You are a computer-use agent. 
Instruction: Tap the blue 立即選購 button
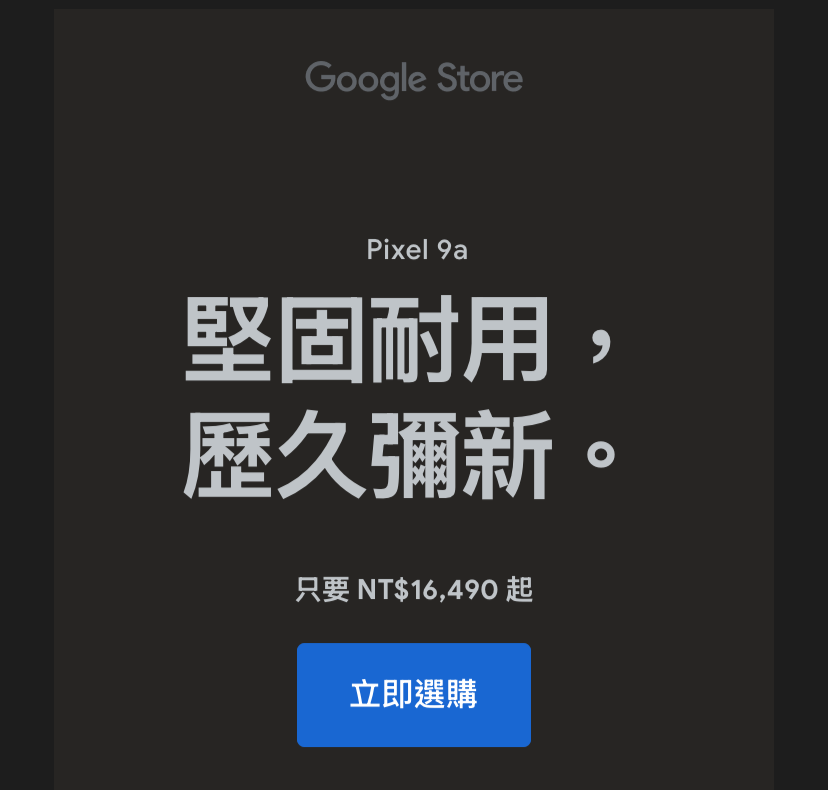(413, 694)
